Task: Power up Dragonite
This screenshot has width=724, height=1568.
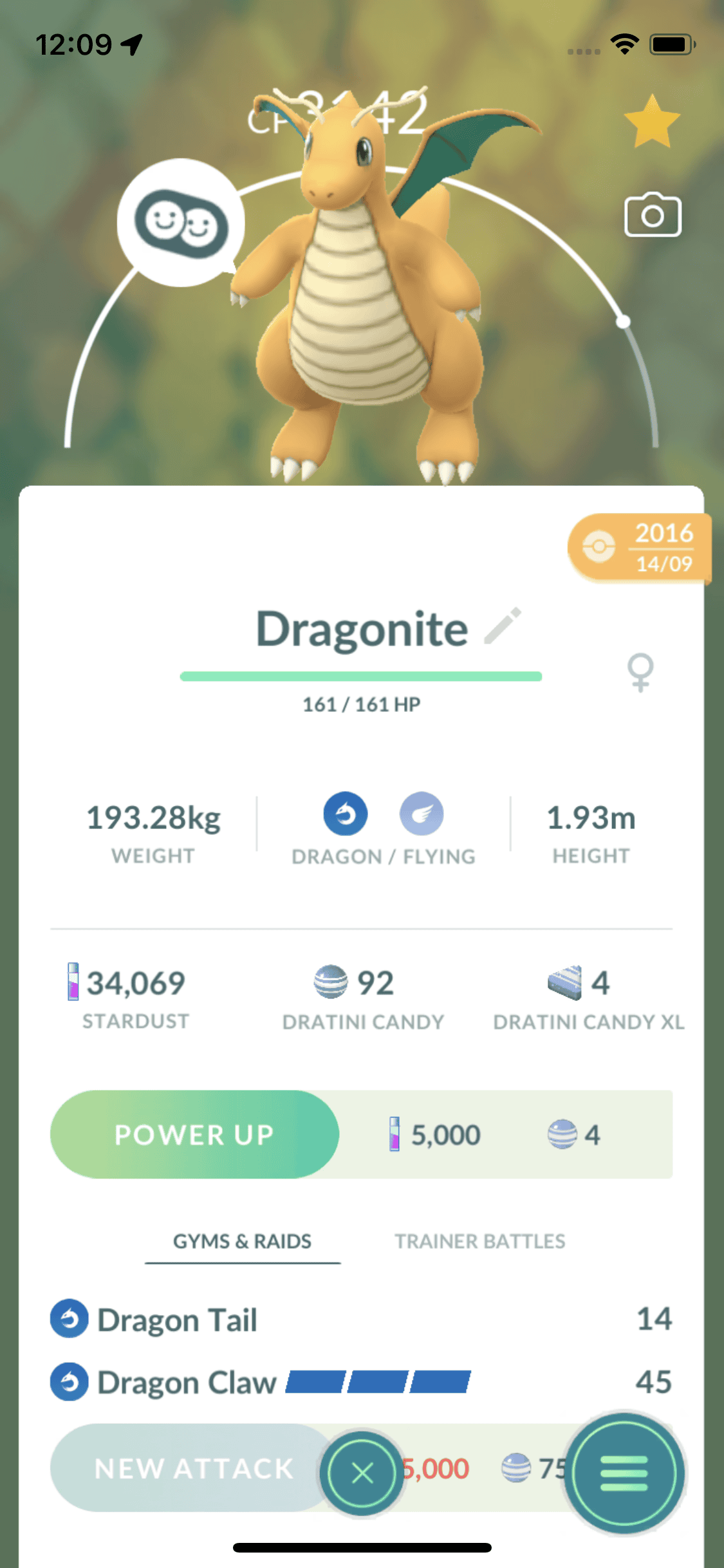Action: [x=194, y=1134]
